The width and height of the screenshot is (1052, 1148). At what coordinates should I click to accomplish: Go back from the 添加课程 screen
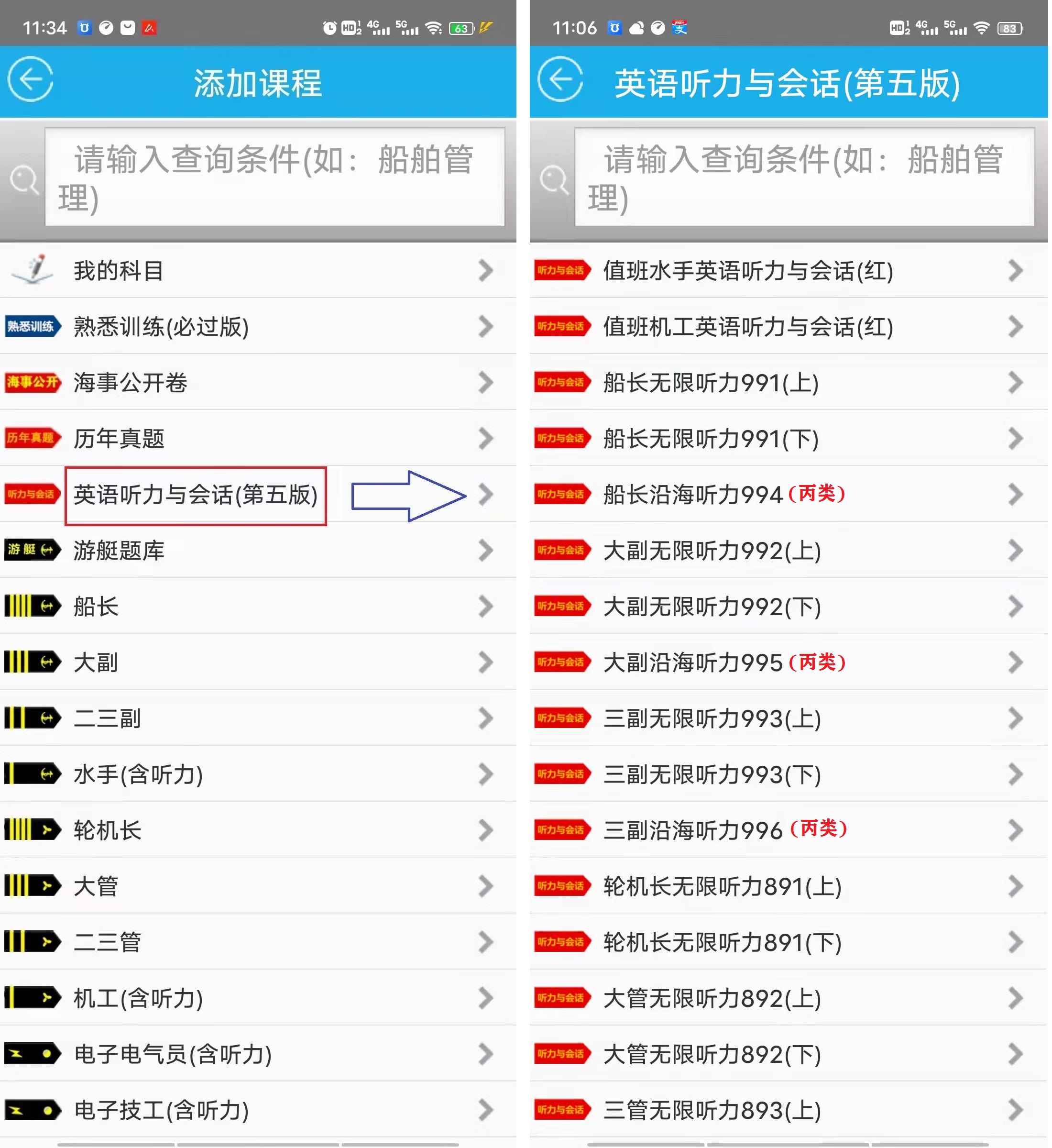(x=30, y=80)
